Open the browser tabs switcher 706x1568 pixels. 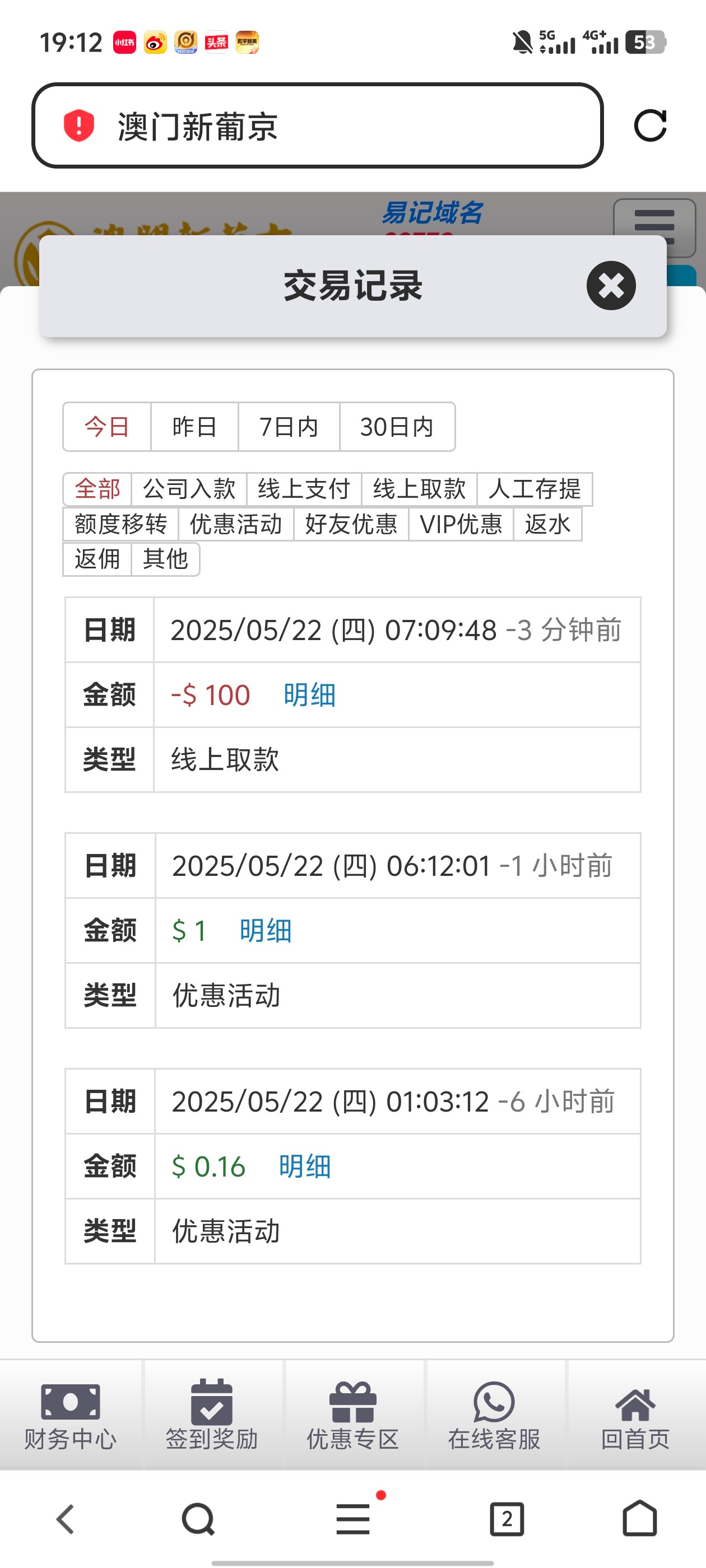coord(507,1519)
